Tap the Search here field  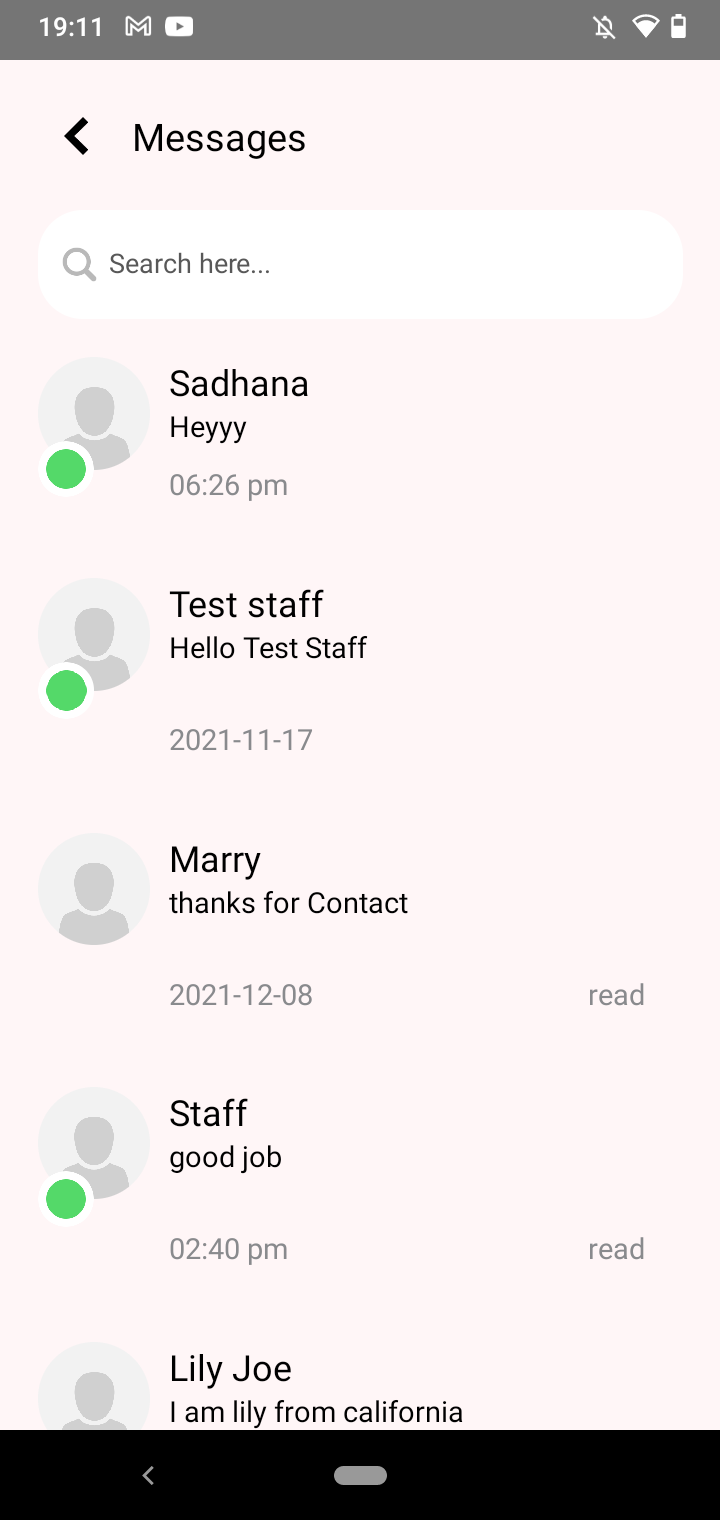[360, 264]
